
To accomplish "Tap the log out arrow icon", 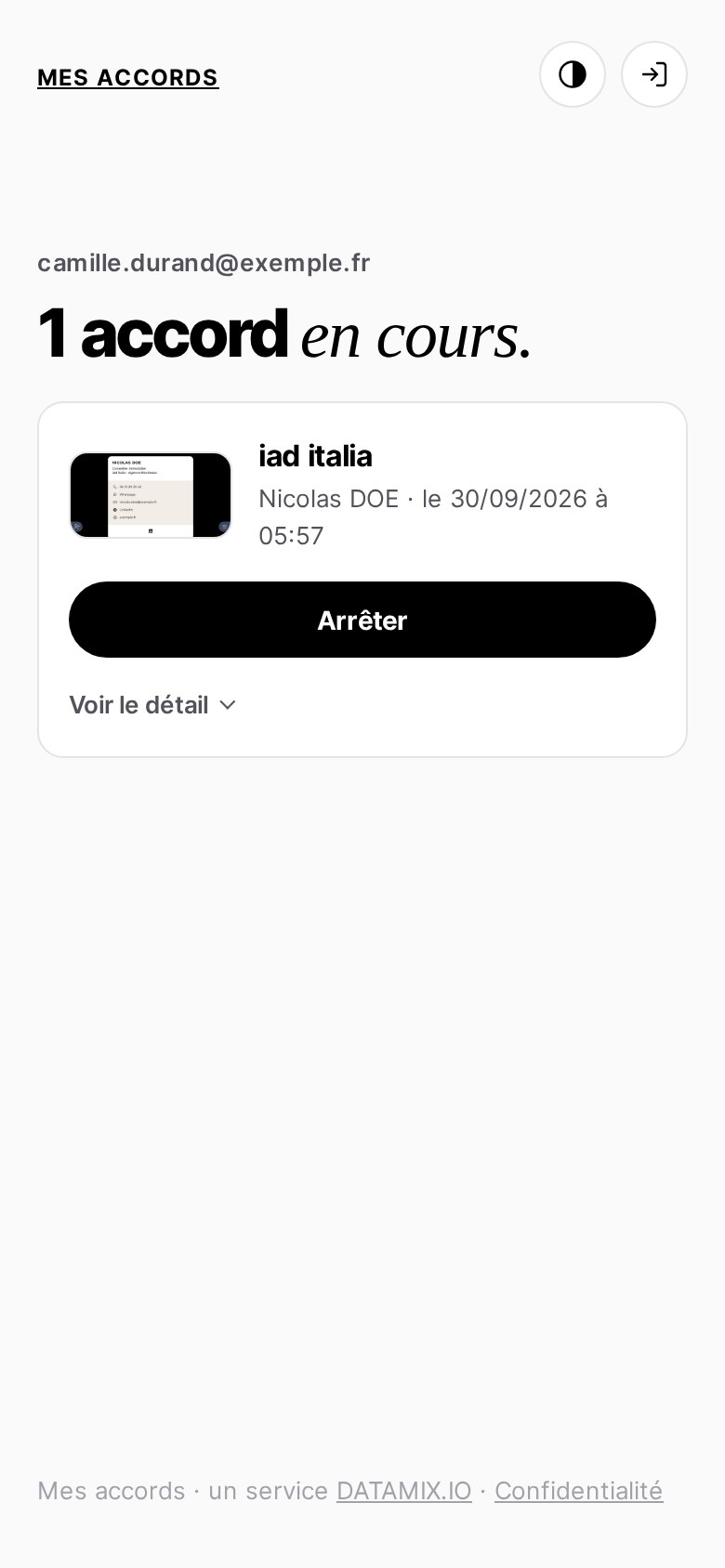I will tap(654, 74).
